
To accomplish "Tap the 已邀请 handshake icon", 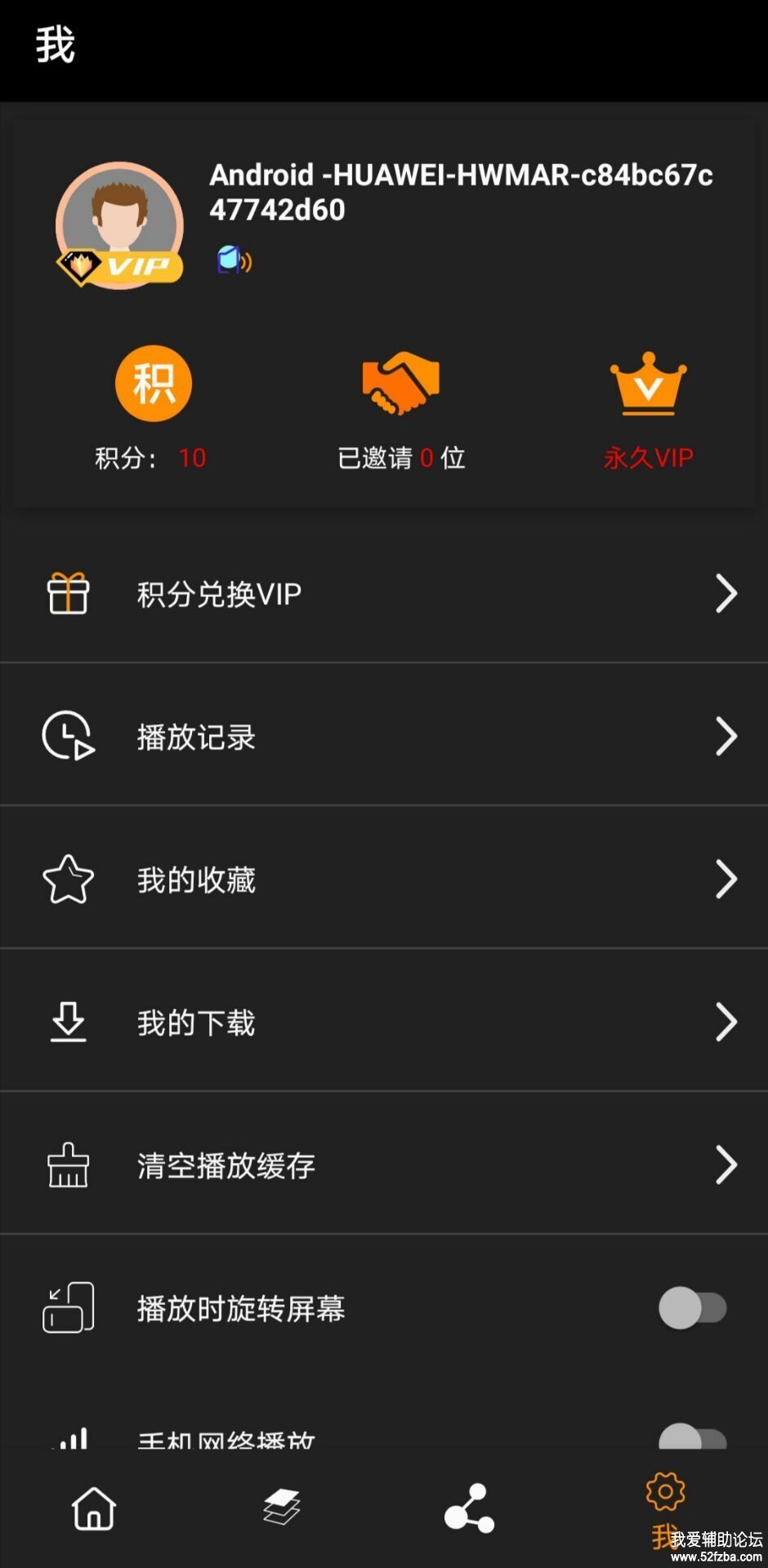I will (400, 384).
